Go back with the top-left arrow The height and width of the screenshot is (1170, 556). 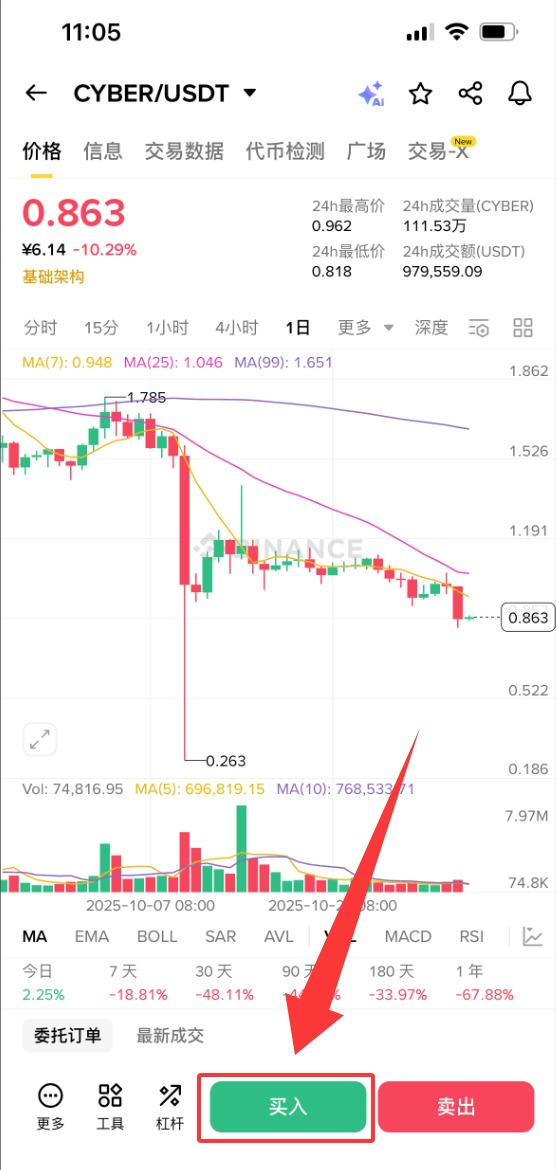point(36,93)
